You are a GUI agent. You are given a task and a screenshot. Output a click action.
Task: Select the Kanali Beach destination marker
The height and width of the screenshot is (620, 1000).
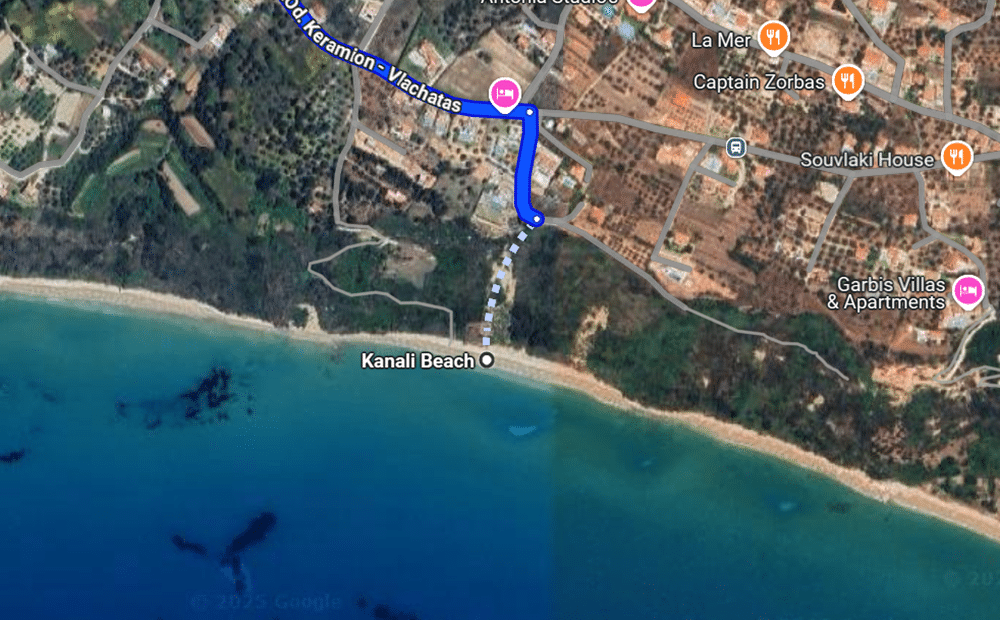click(487, 360)
